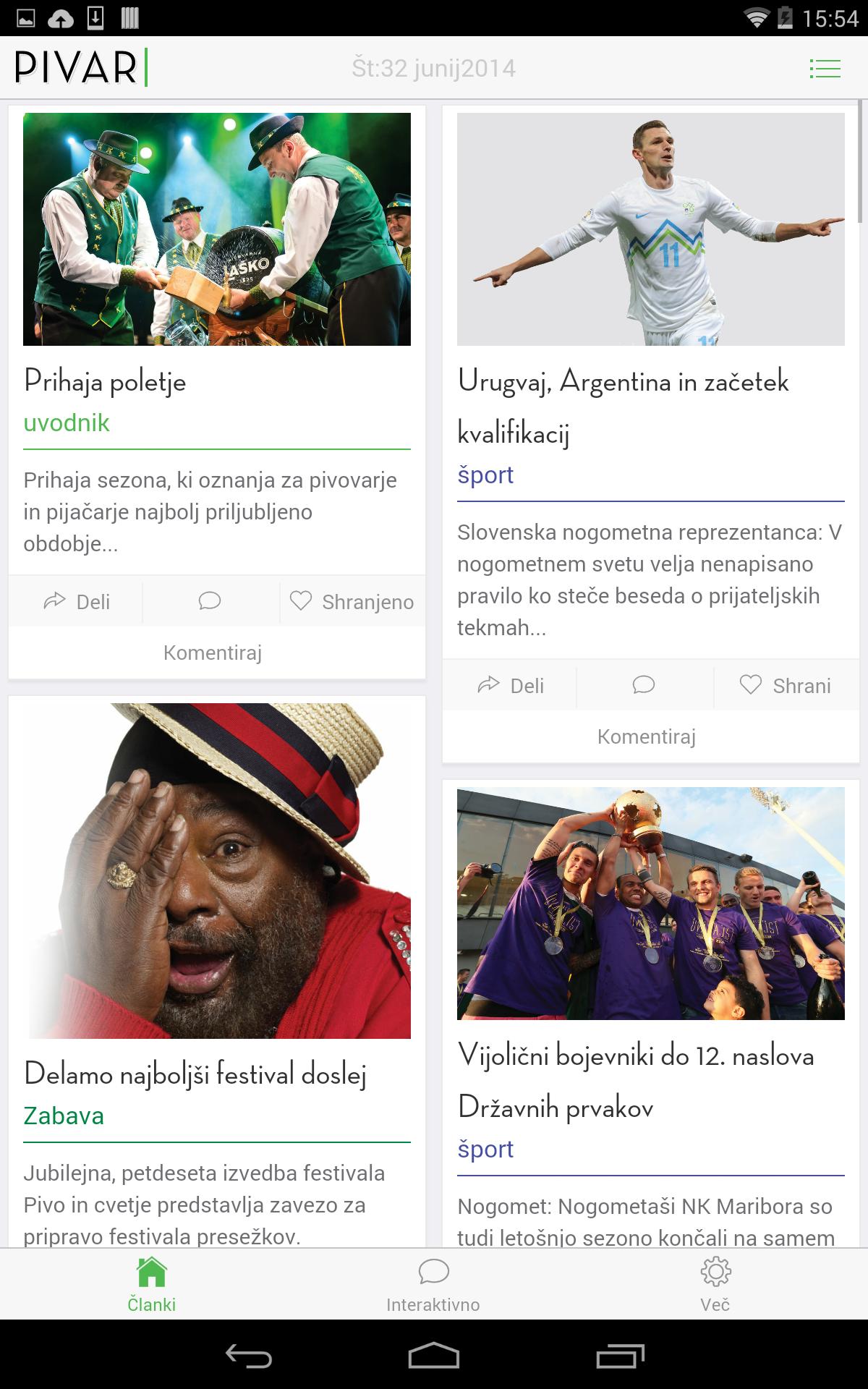Tap comment bubble under Urugvaj, Argentina article
Image resolution: width=868 pixels, height=1389 pixels.
coord(644,686)
